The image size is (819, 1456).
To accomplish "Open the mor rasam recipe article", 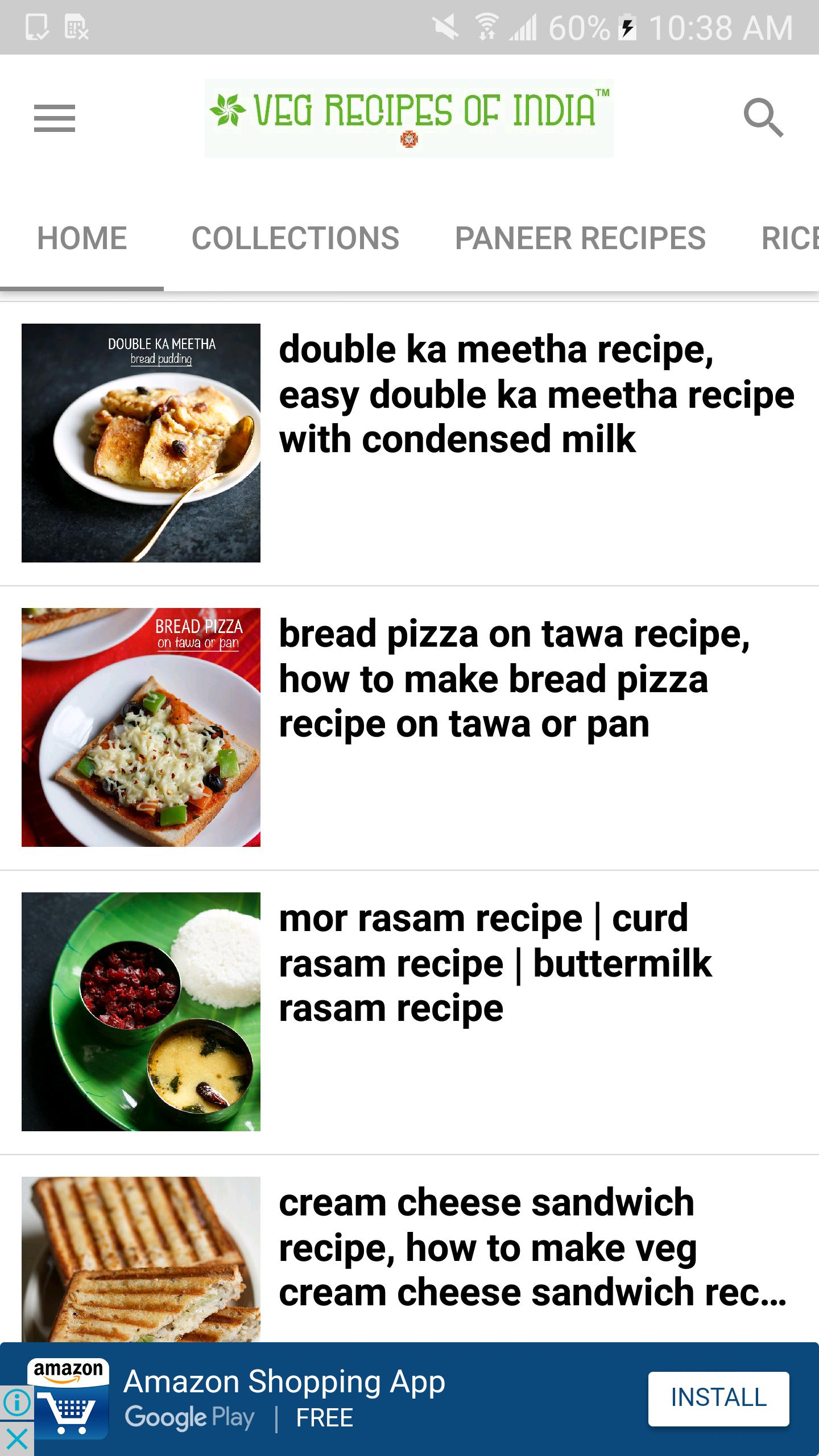I will click(494, 962).
